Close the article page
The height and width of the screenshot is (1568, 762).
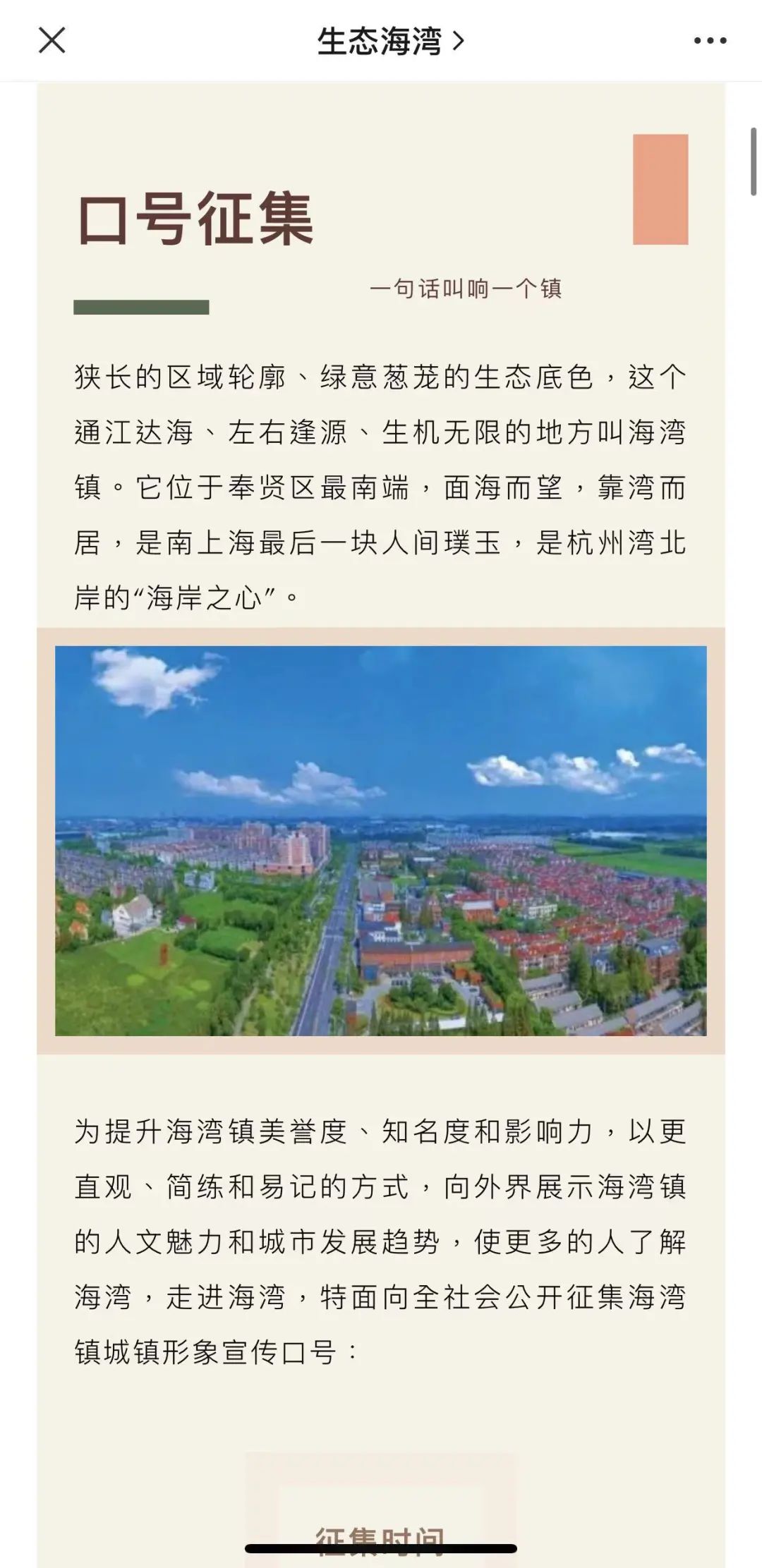(x=52, y=40)
